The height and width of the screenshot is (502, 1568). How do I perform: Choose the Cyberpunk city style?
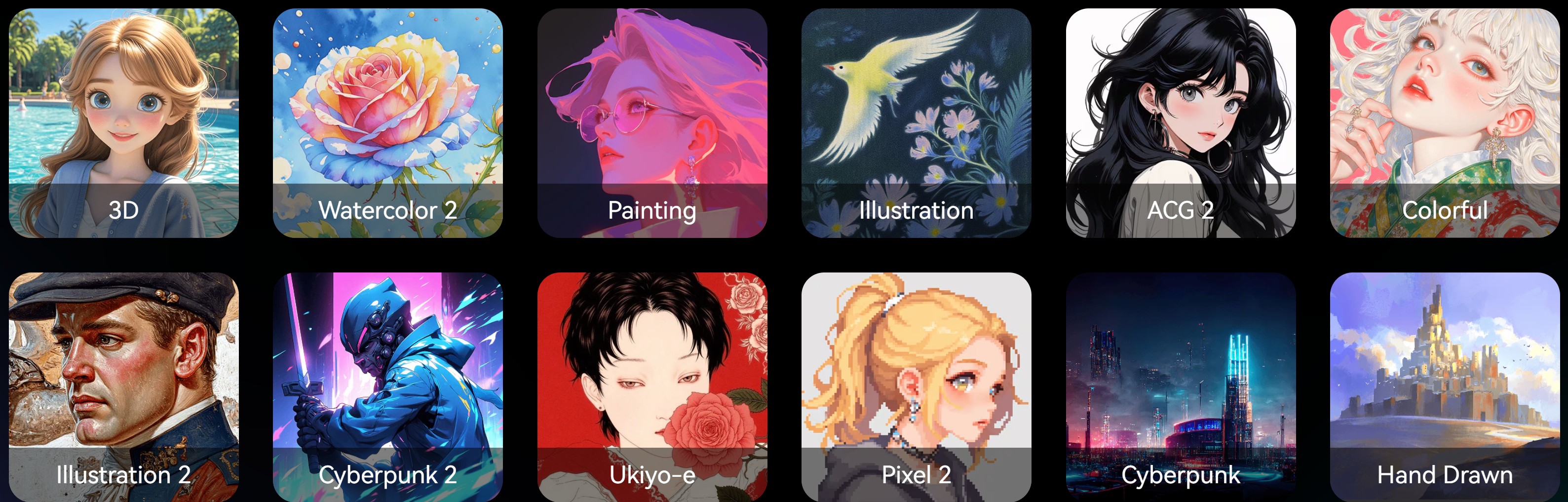(x=1180, y=387)
